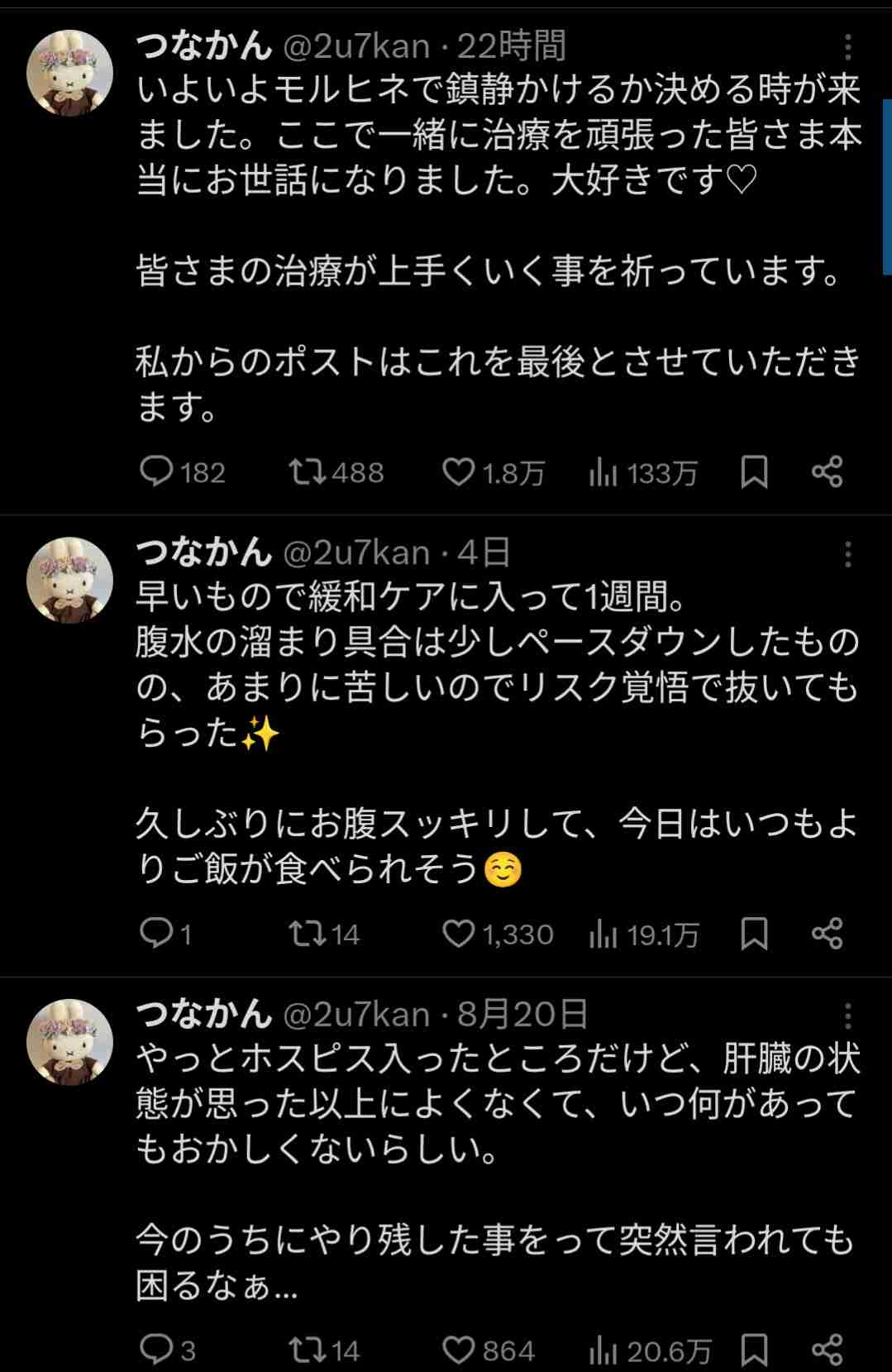The width and height of the screenshot is (892, 1372).
Task: Open overflow menu on the 4日 post
Action: pos(847,555)
